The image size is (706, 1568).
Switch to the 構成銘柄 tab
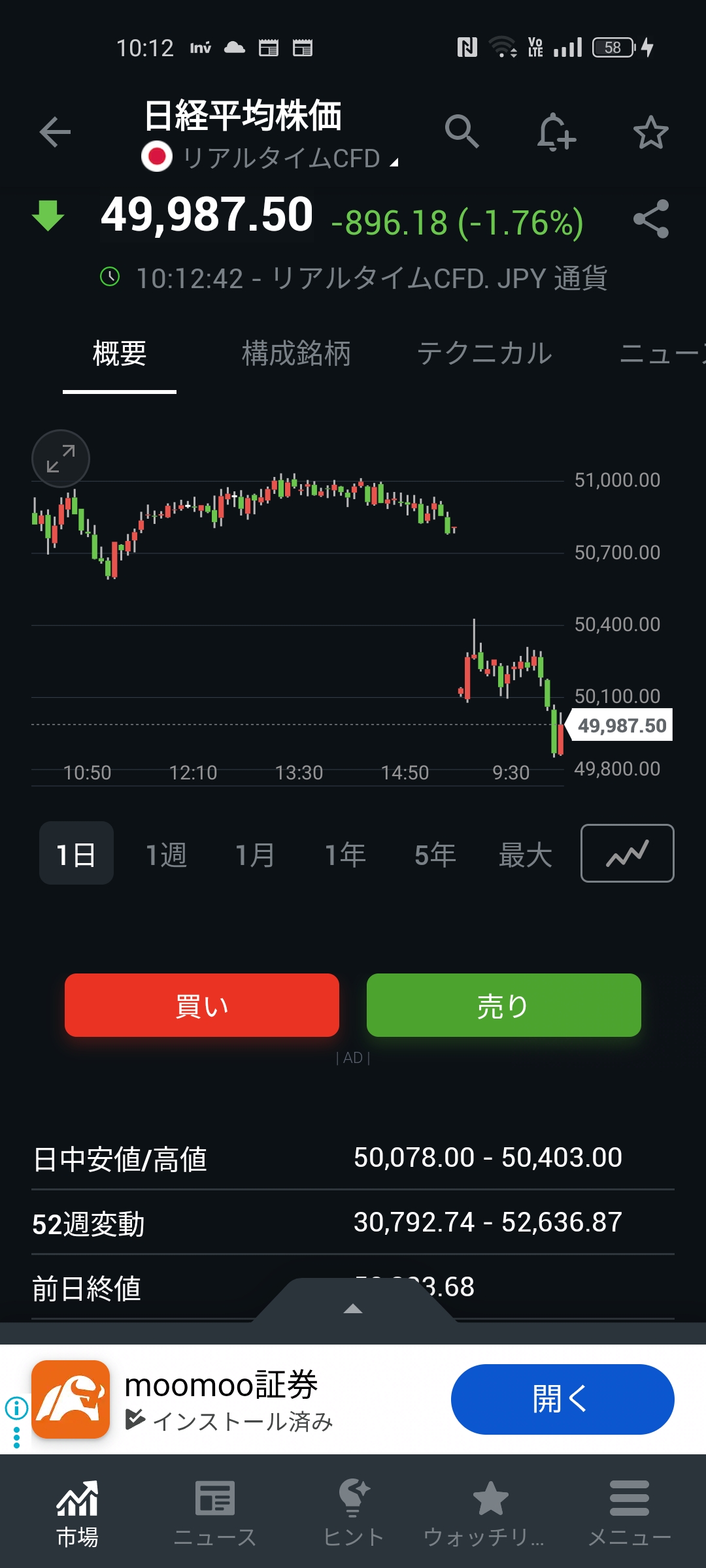(296, 353)
